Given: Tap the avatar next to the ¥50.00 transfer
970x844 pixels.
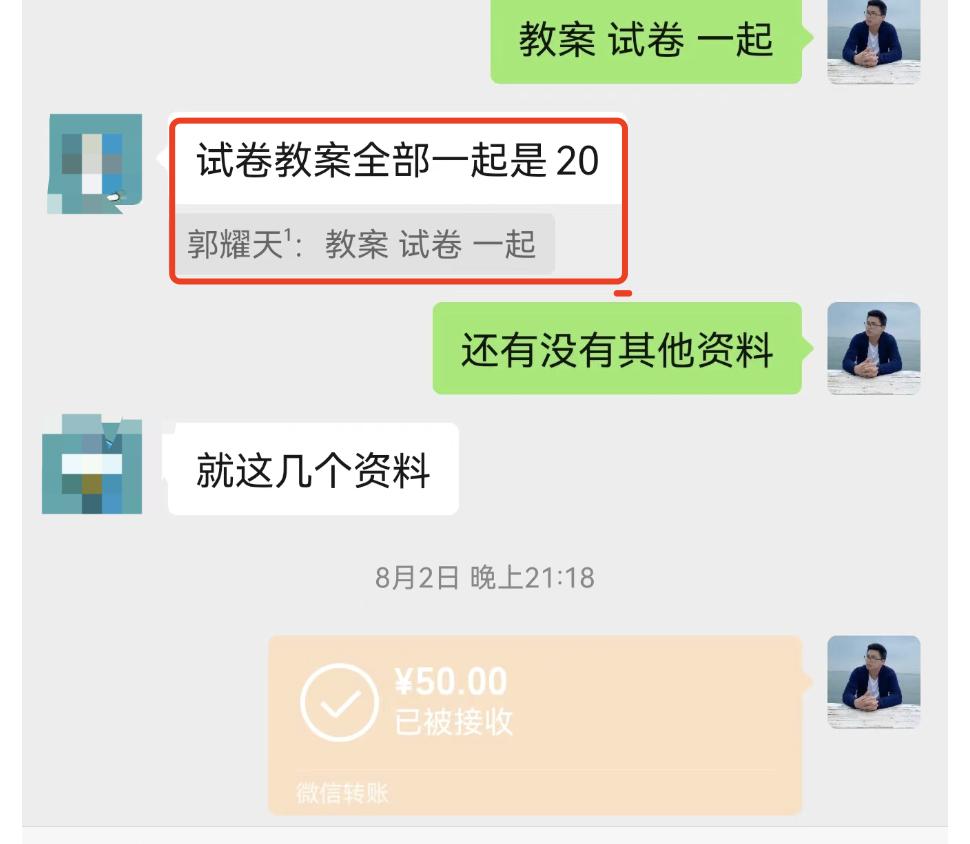Looking at the screenshot, I should click(873, 682).
